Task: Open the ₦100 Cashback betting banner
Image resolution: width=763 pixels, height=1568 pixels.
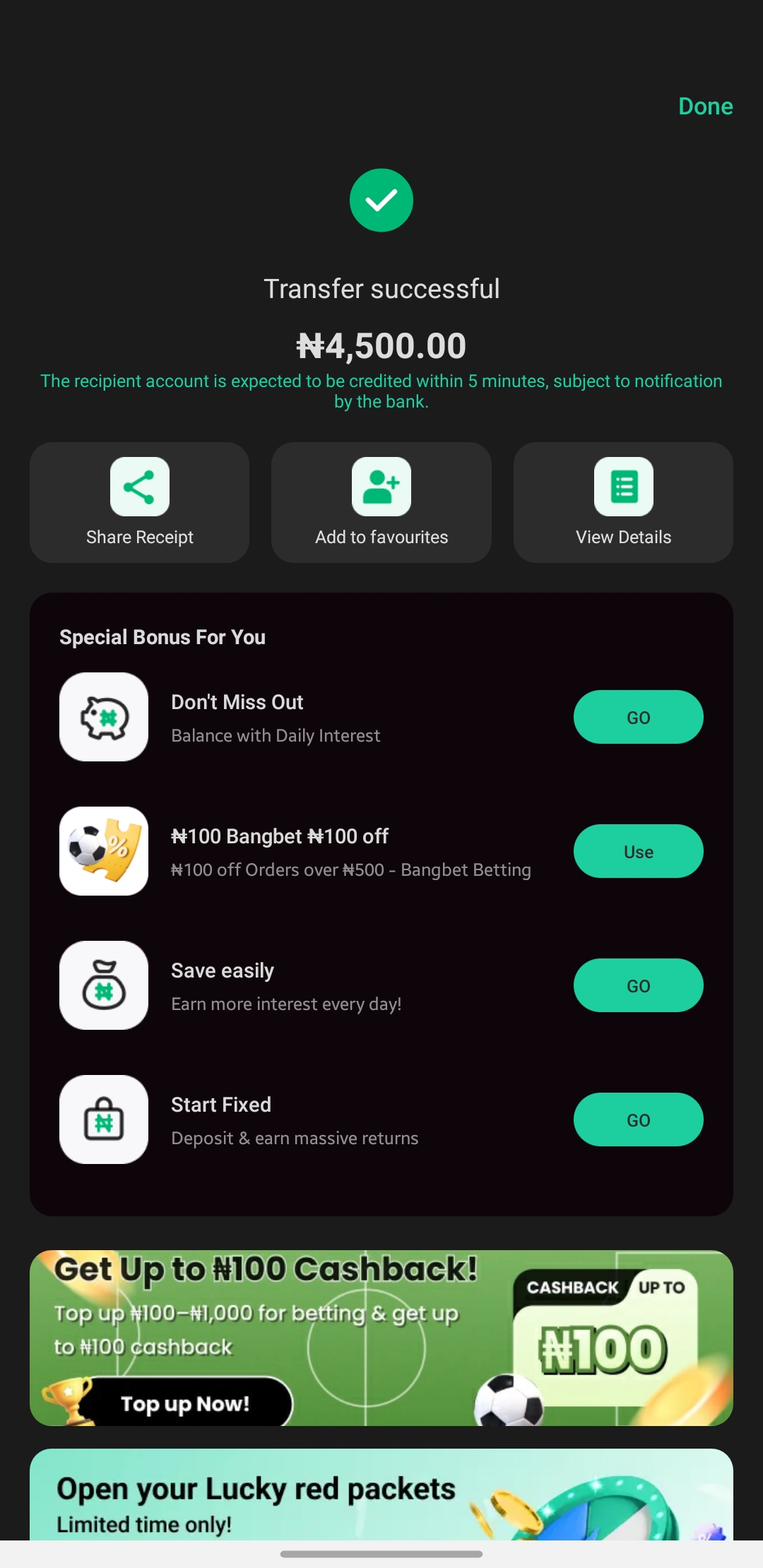Action: coord(381,1338)
